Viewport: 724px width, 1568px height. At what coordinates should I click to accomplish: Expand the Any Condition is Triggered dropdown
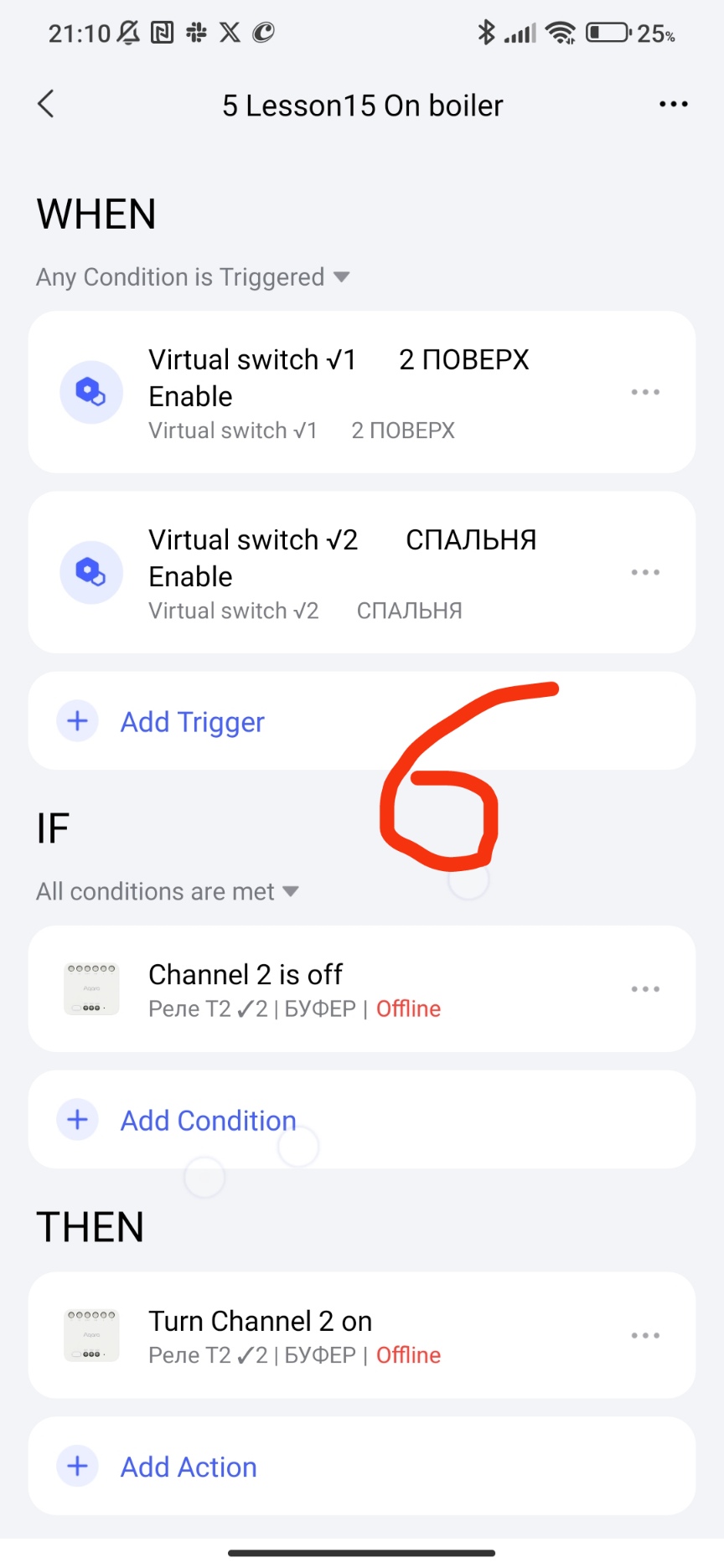[193, 277]
